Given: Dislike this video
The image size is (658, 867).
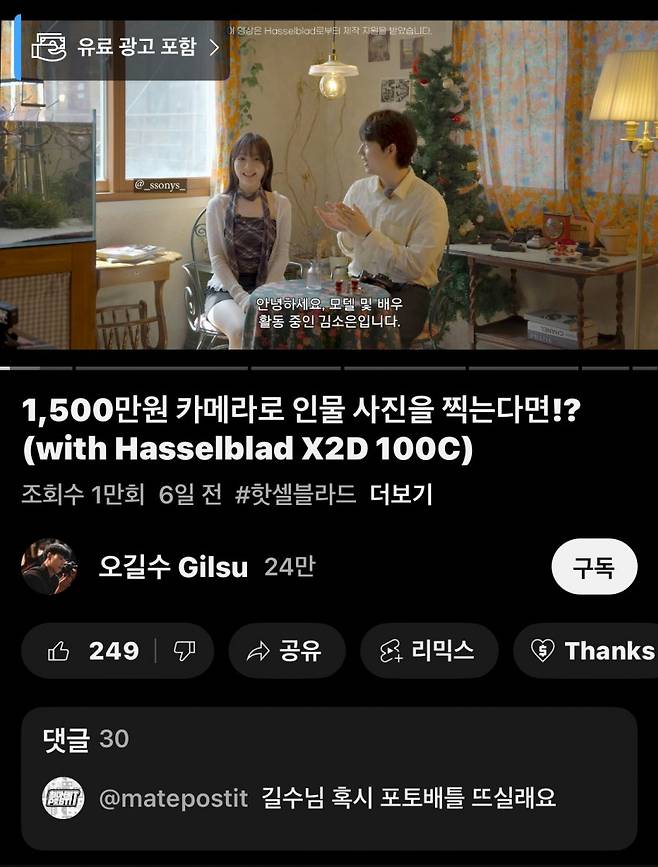Looking at the screenshot, I should [x=185, y=651].
